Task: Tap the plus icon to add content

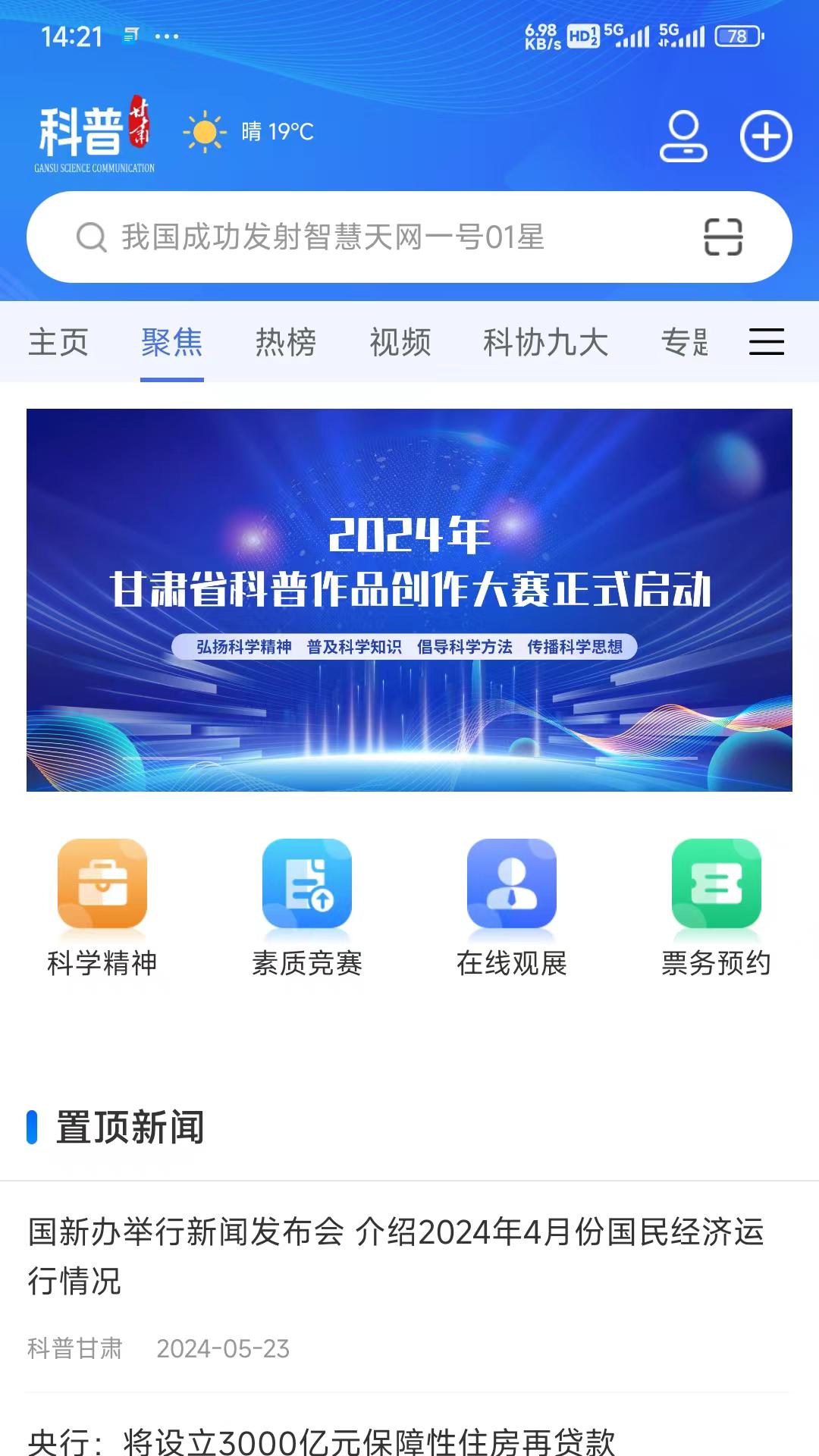Action: (766, 136)
